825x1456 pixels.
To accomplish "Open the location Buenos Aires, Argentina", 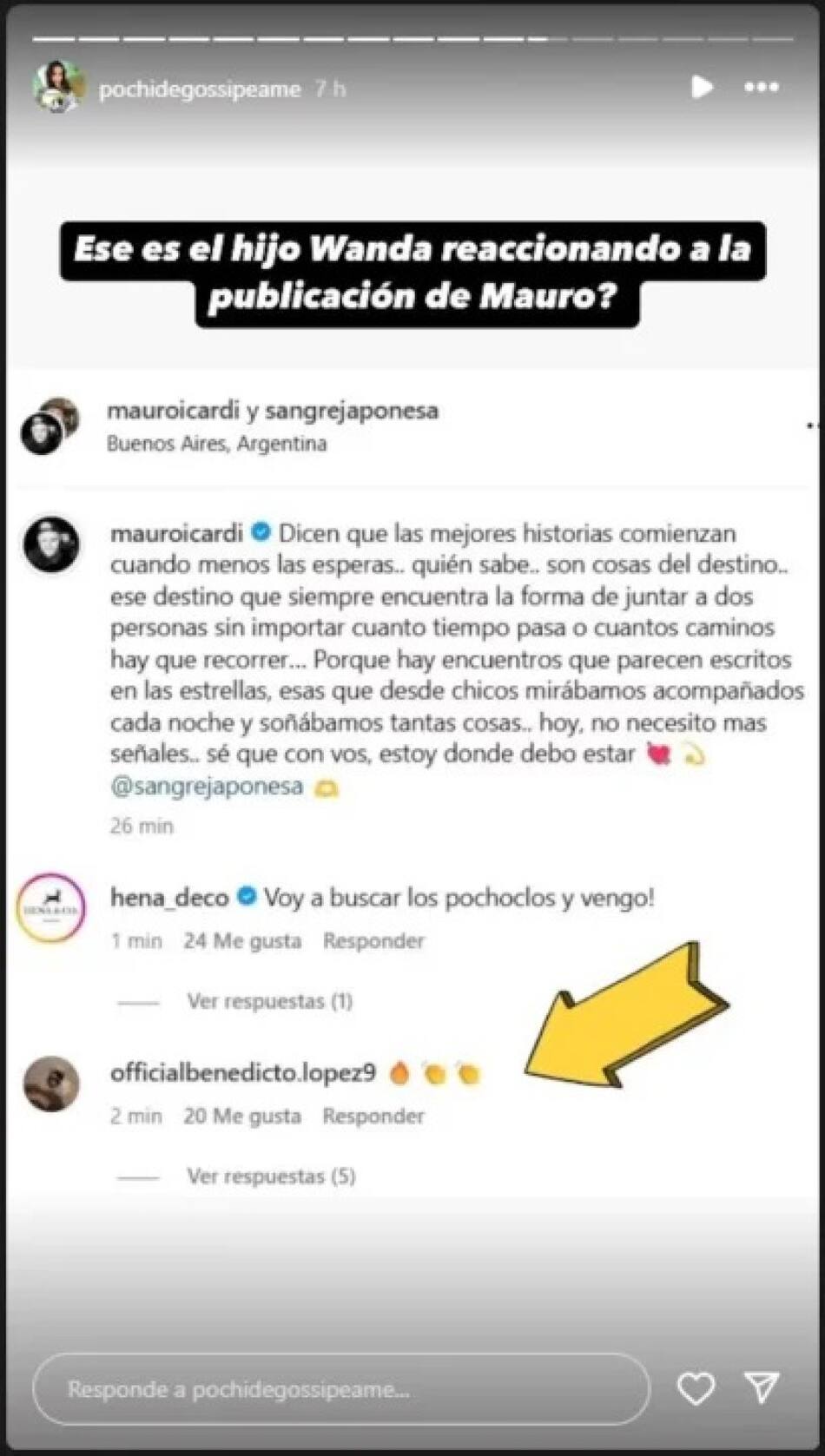I will click(x=216, y=444).
